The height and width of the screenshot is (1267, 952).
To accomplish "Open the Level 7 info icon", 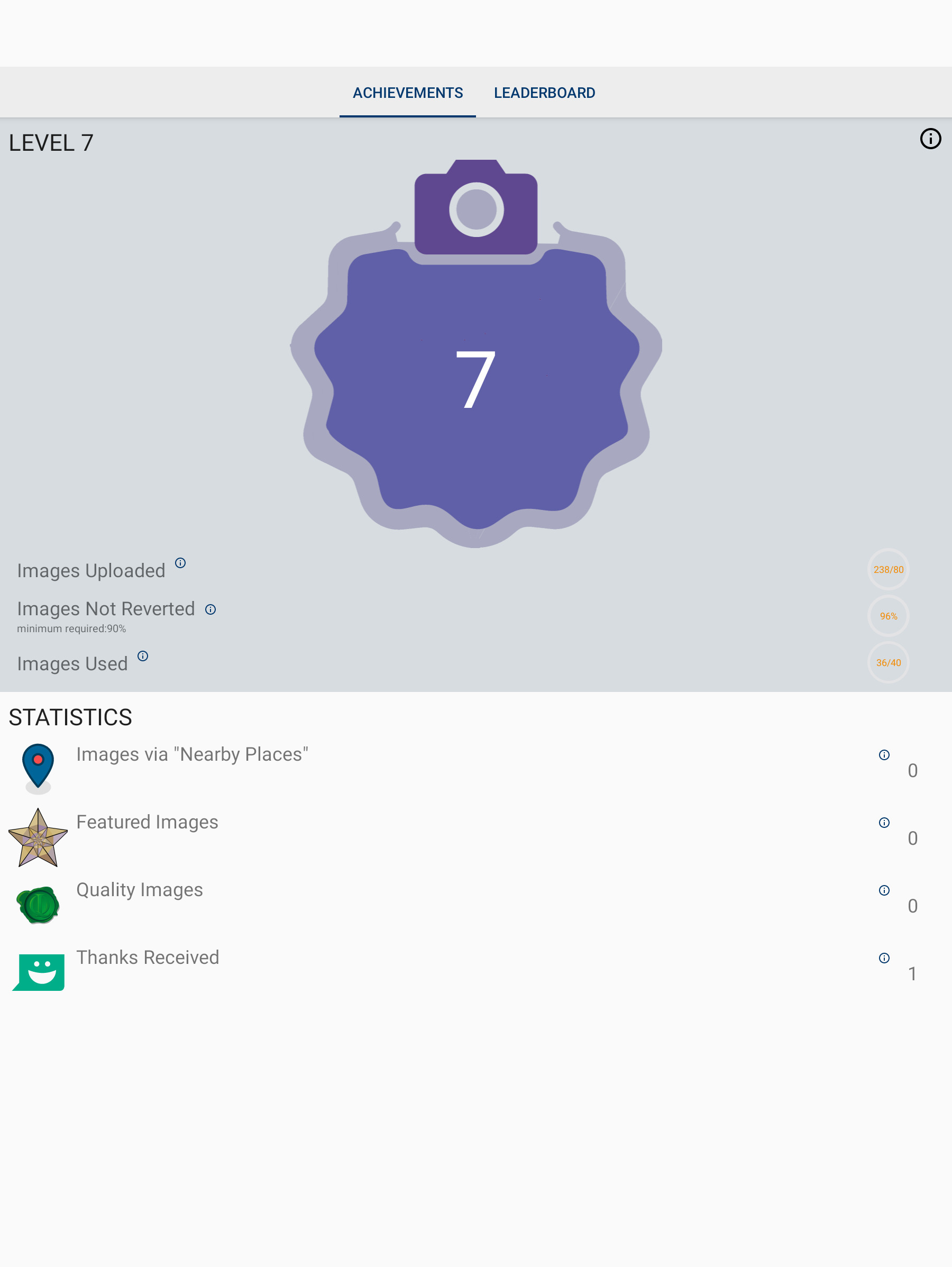I will [x=930, y=139].
